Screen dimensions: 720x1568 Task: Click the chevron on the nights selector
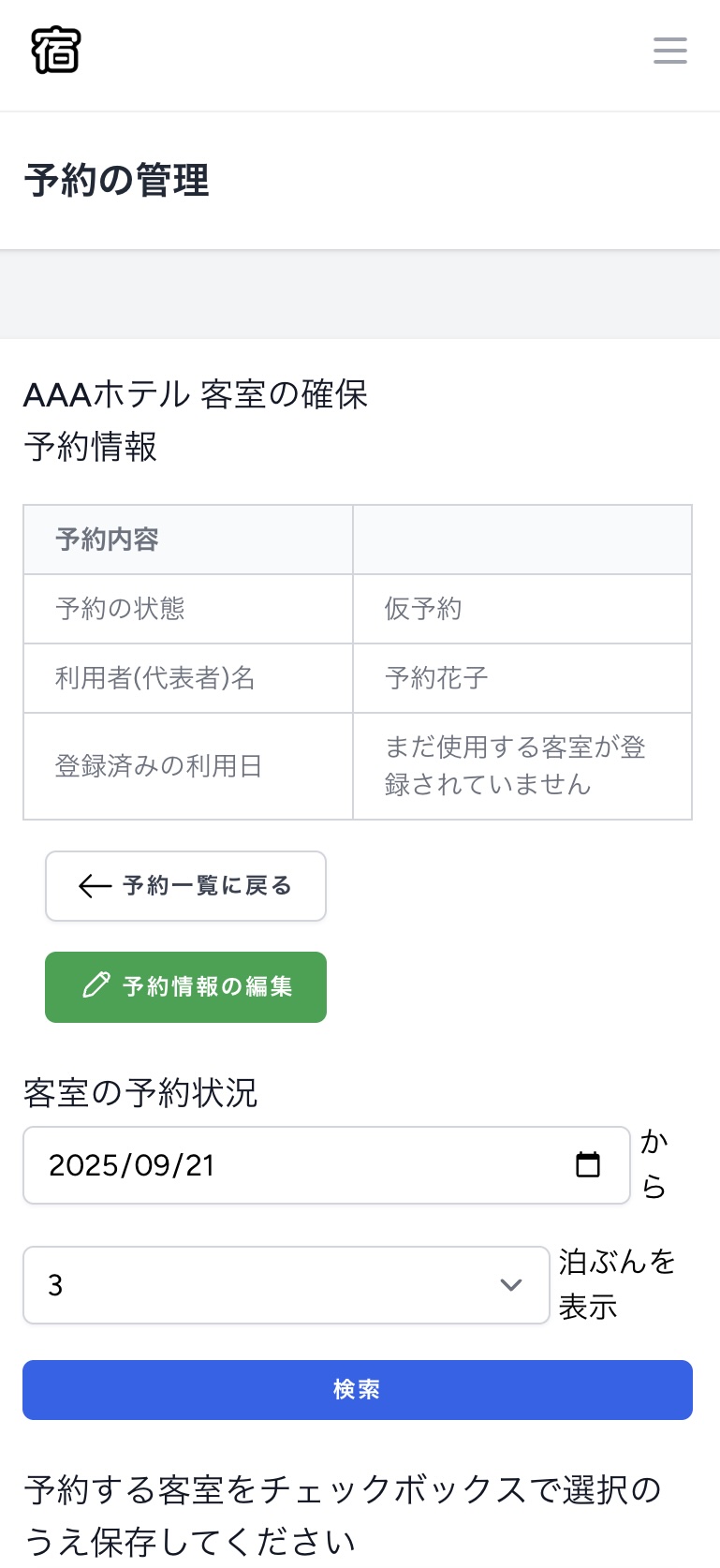tap(510, 1285)
